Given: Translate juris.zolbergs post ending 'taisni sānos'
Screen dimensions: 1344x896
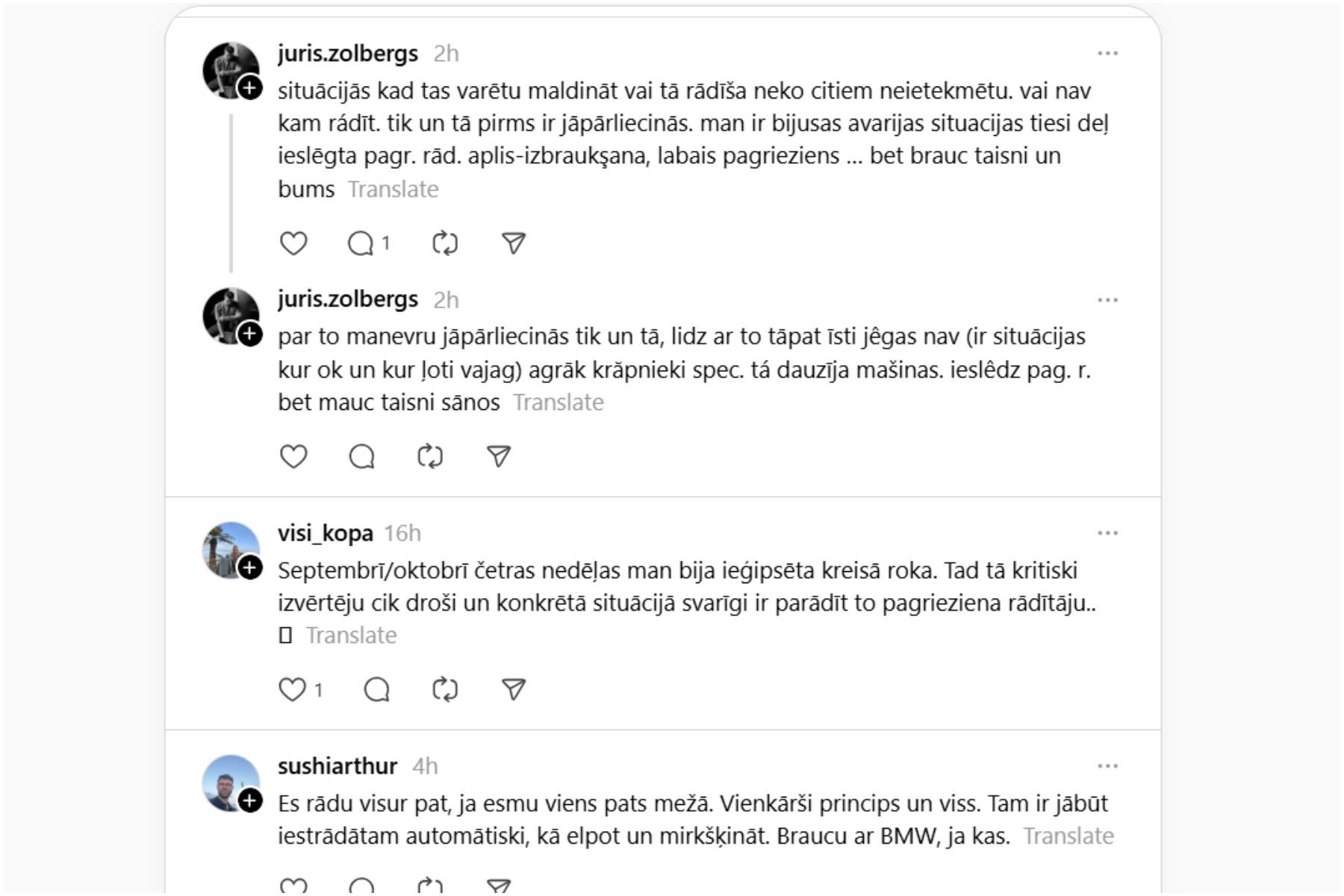Looking at the screenshot, I should (x=558, y=403).
